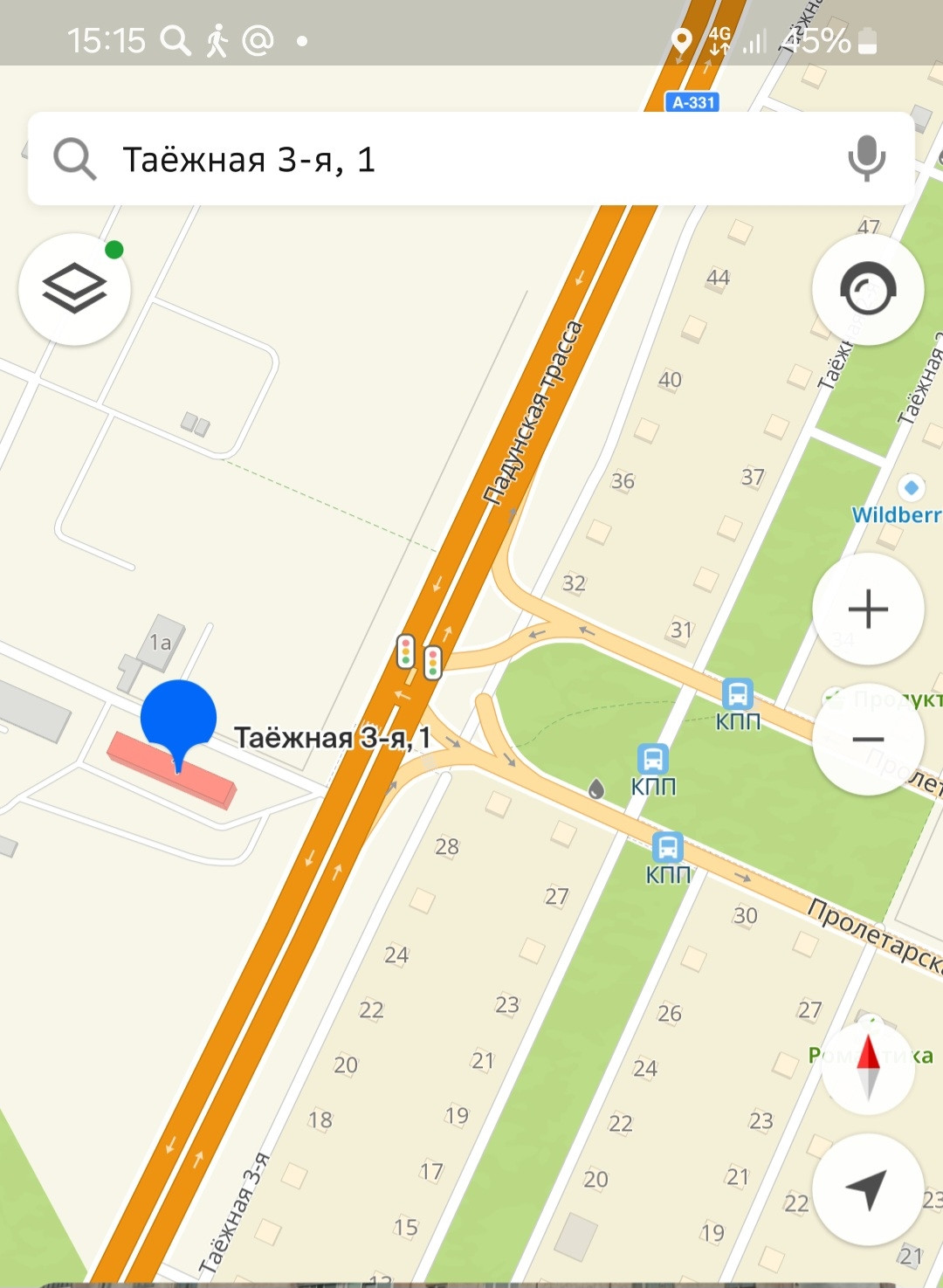Start voice search with the microphone
Screen dimensions: 943x1288
point(866,158)
